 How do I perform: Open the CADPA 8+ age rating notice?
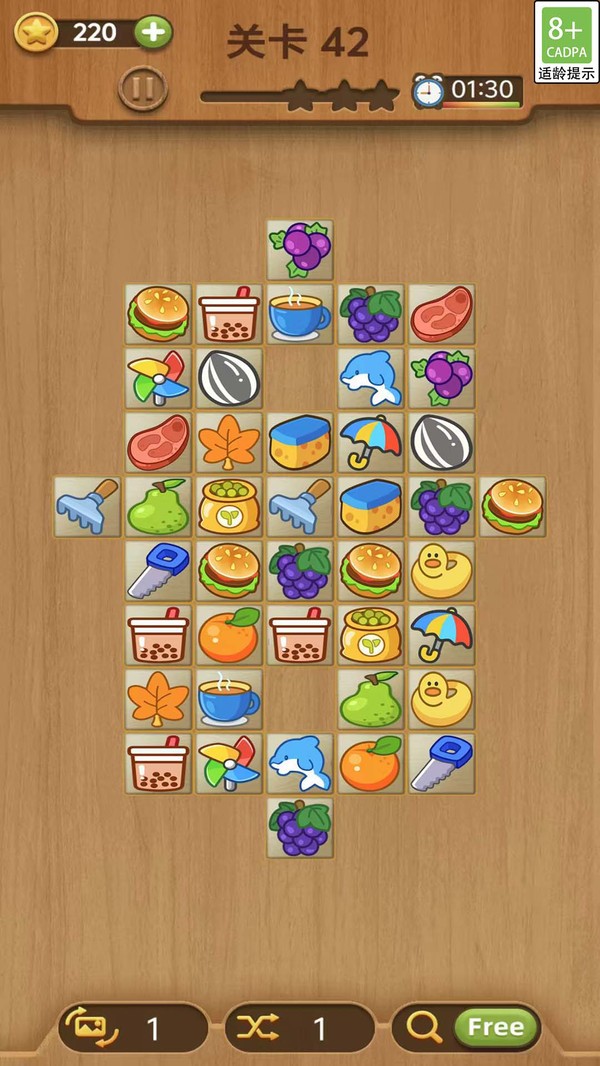coord(566,41)
